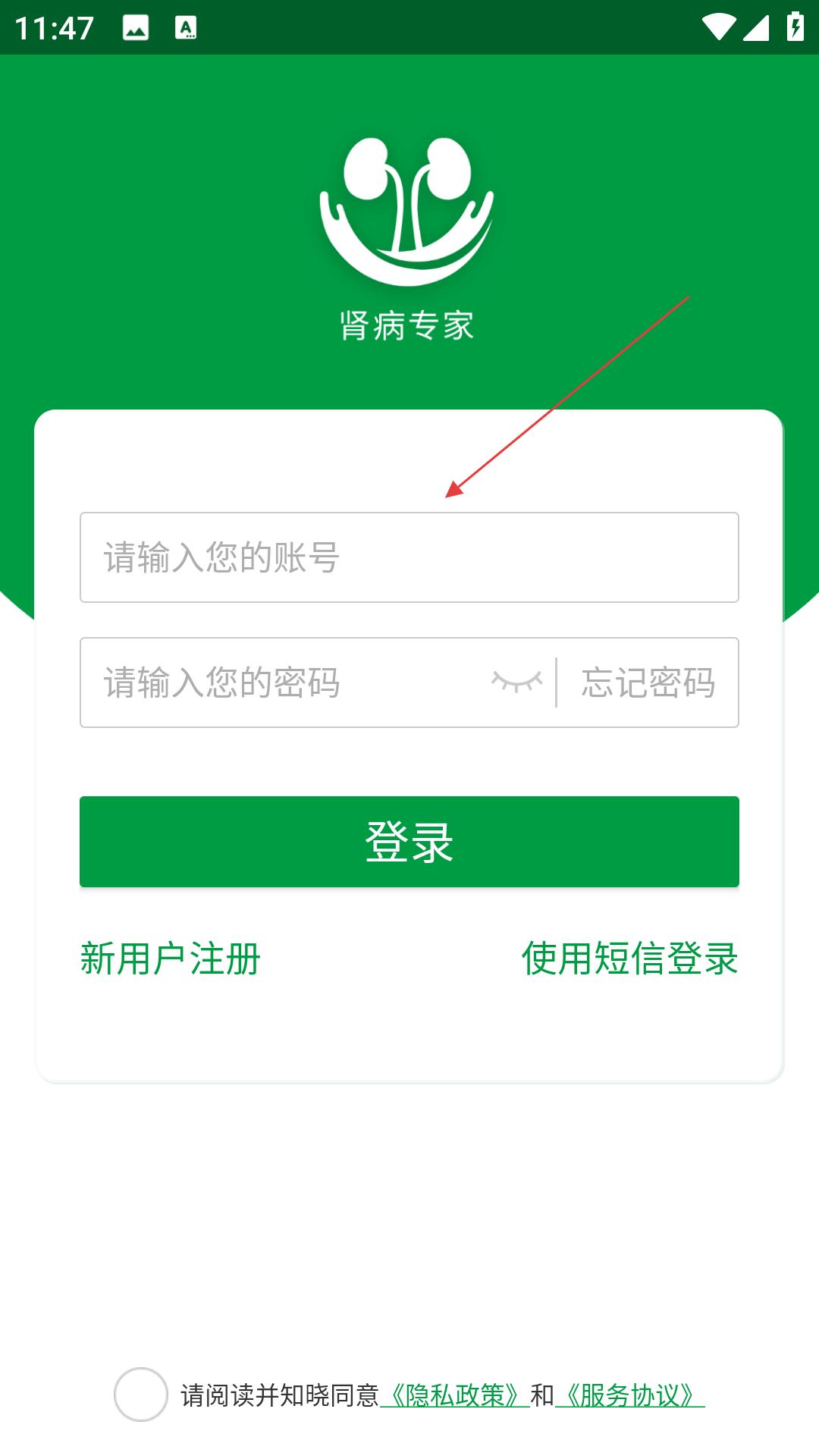Open the 《隐私政策》 link
819x1456 pixels.
pyautogui.click(x=454, y=1395)
